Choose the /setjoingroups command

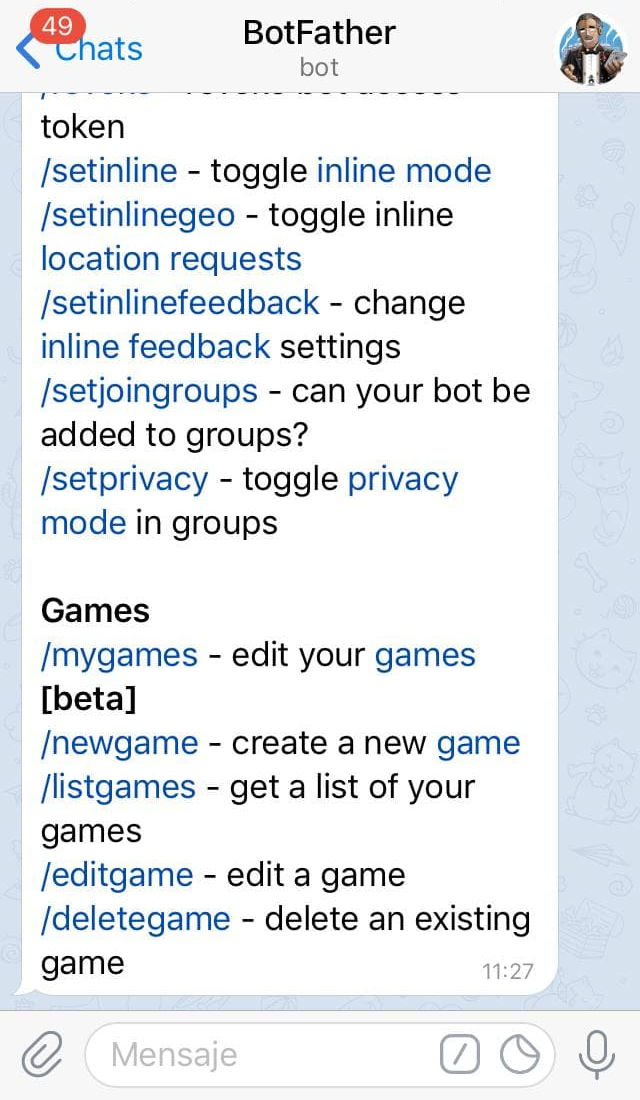click(149, 391)
